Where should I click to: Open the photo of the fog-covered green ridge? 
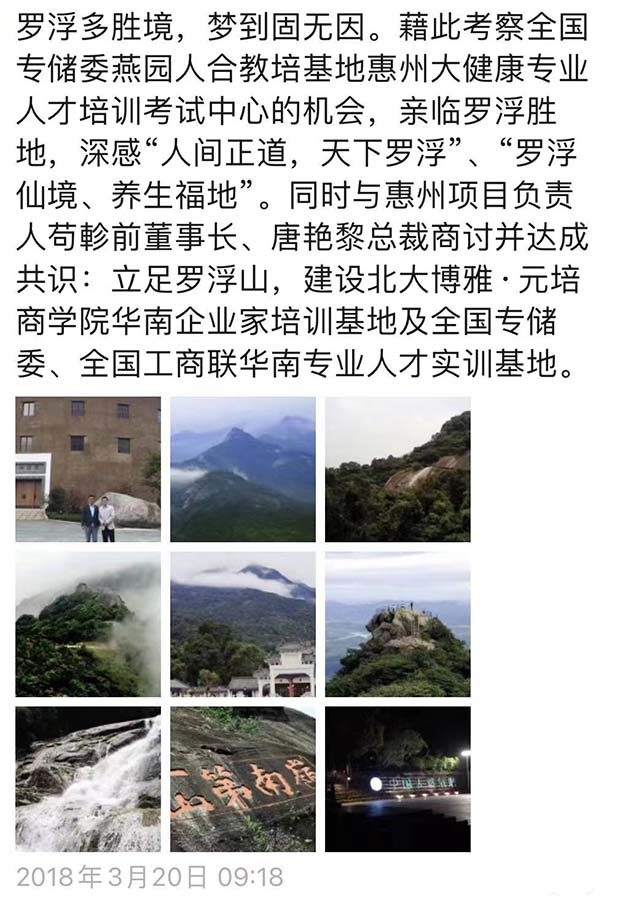(x=88, y=624)
